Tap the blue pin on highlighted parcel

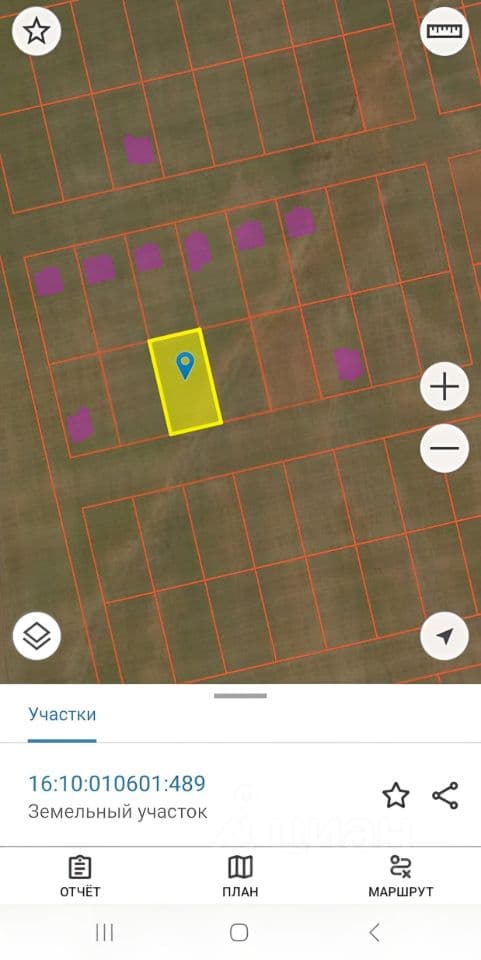click(x=185, y=366)
